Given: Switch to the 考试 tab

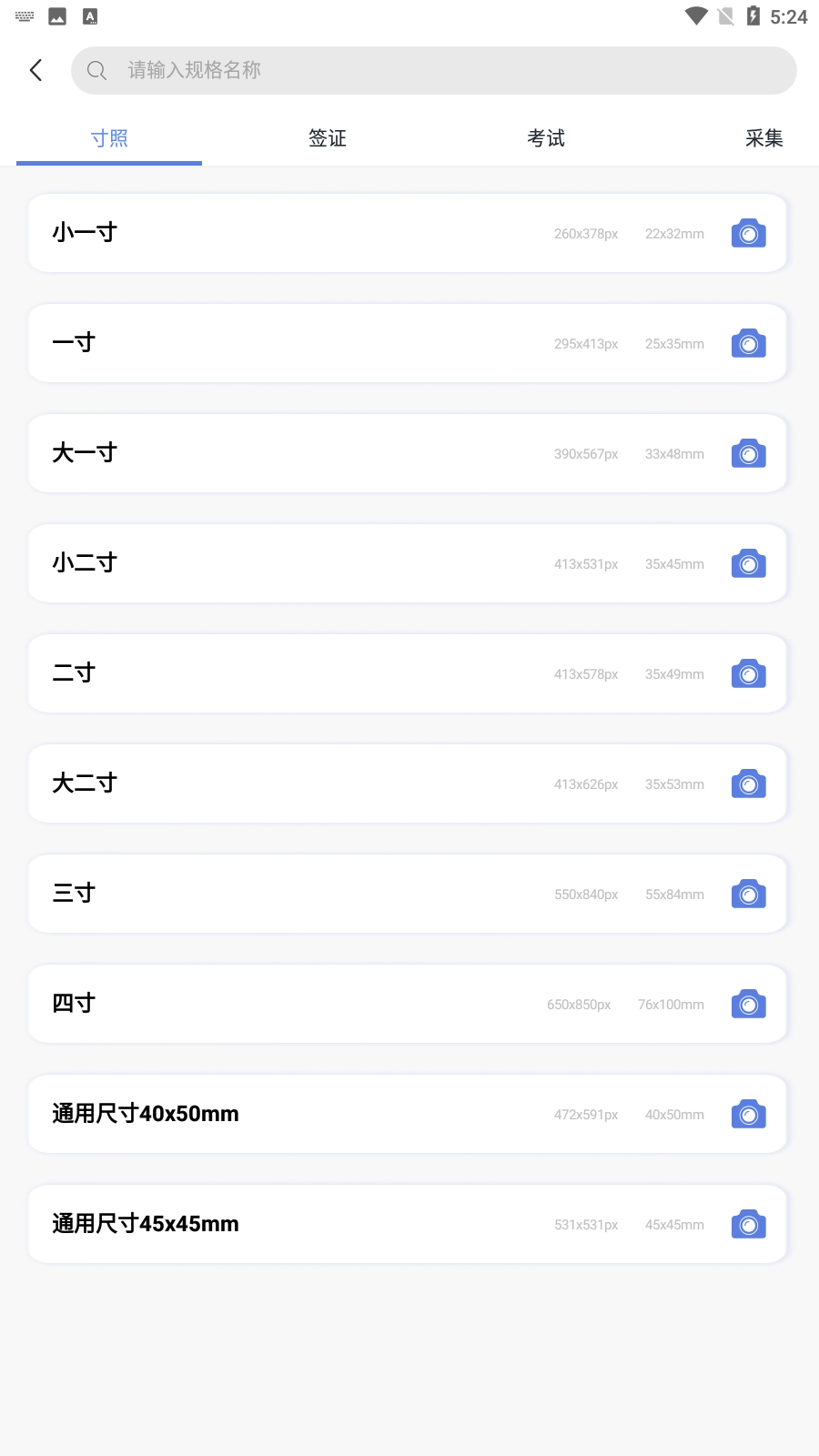Looking at the screenshot, I should (546, 138).
